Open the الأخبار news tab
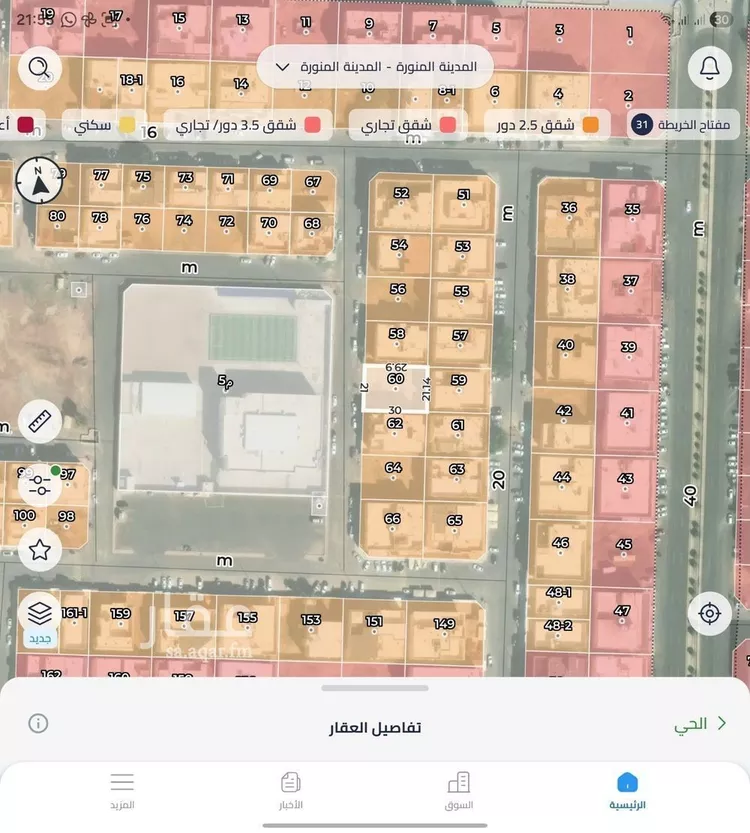This screenshot has height=833, width=750. [291, 789]
